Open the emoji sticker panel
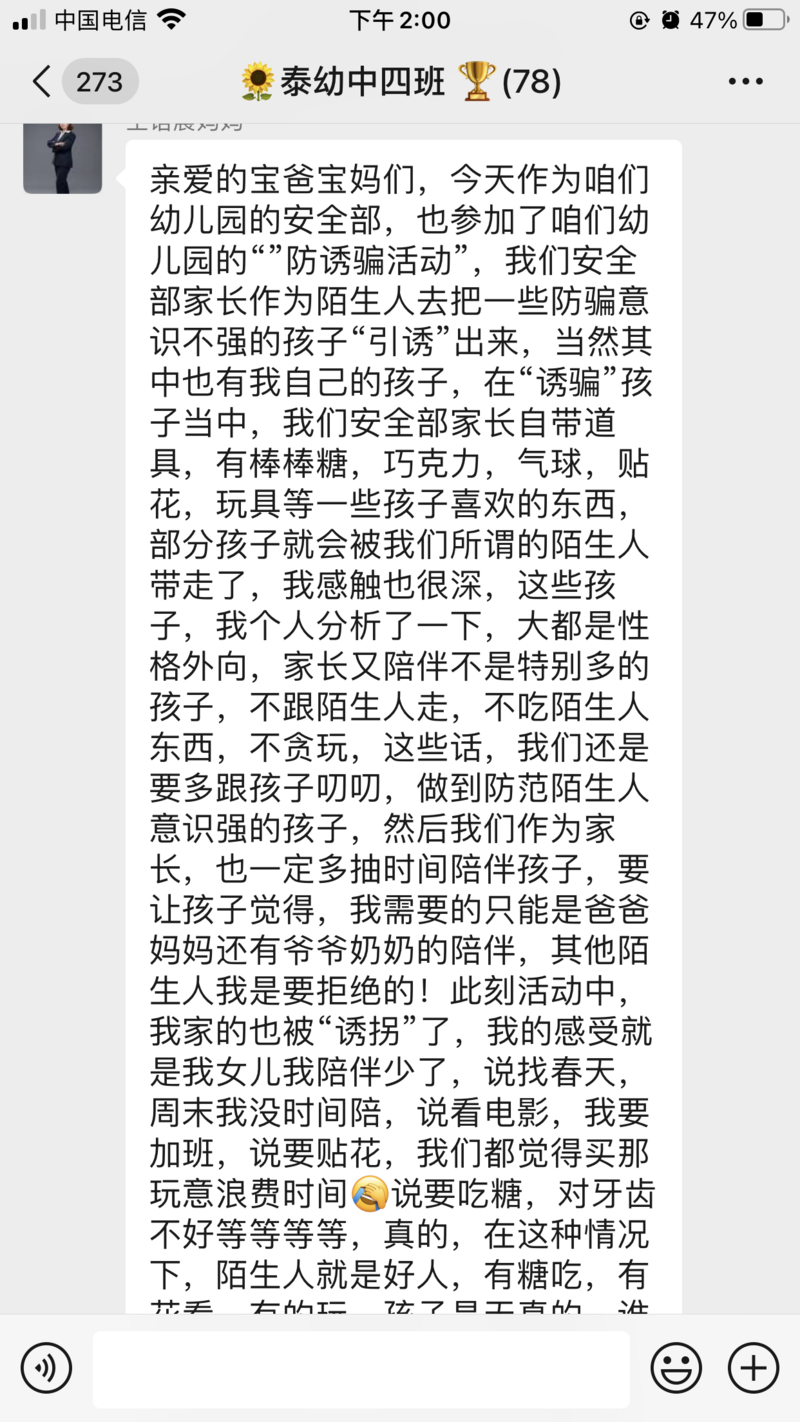This screenshot has width=800, height=1422. click(x=676, y=1368)
